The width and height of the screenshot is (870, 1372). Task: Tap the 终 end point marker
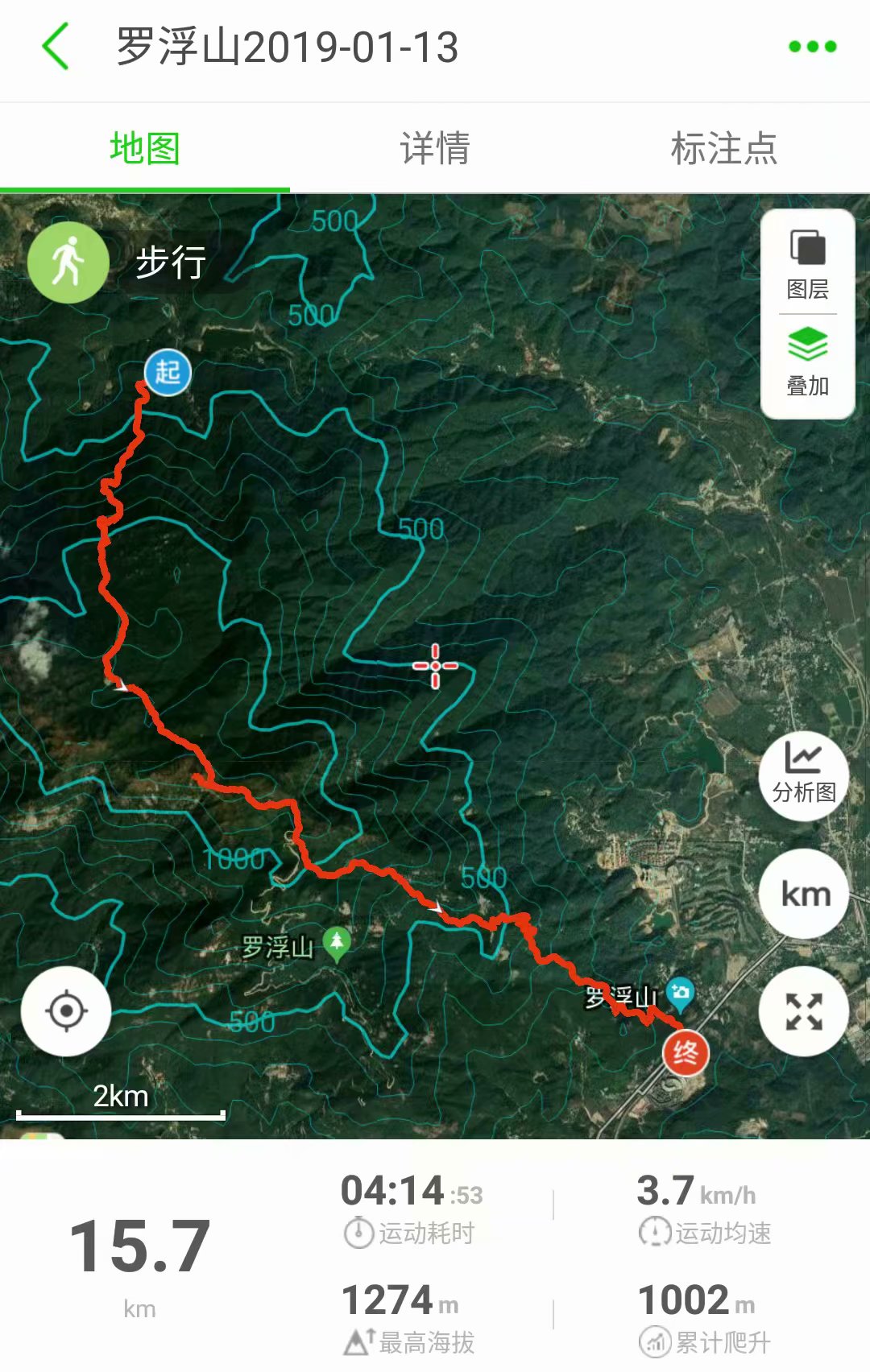(686, 1052)
